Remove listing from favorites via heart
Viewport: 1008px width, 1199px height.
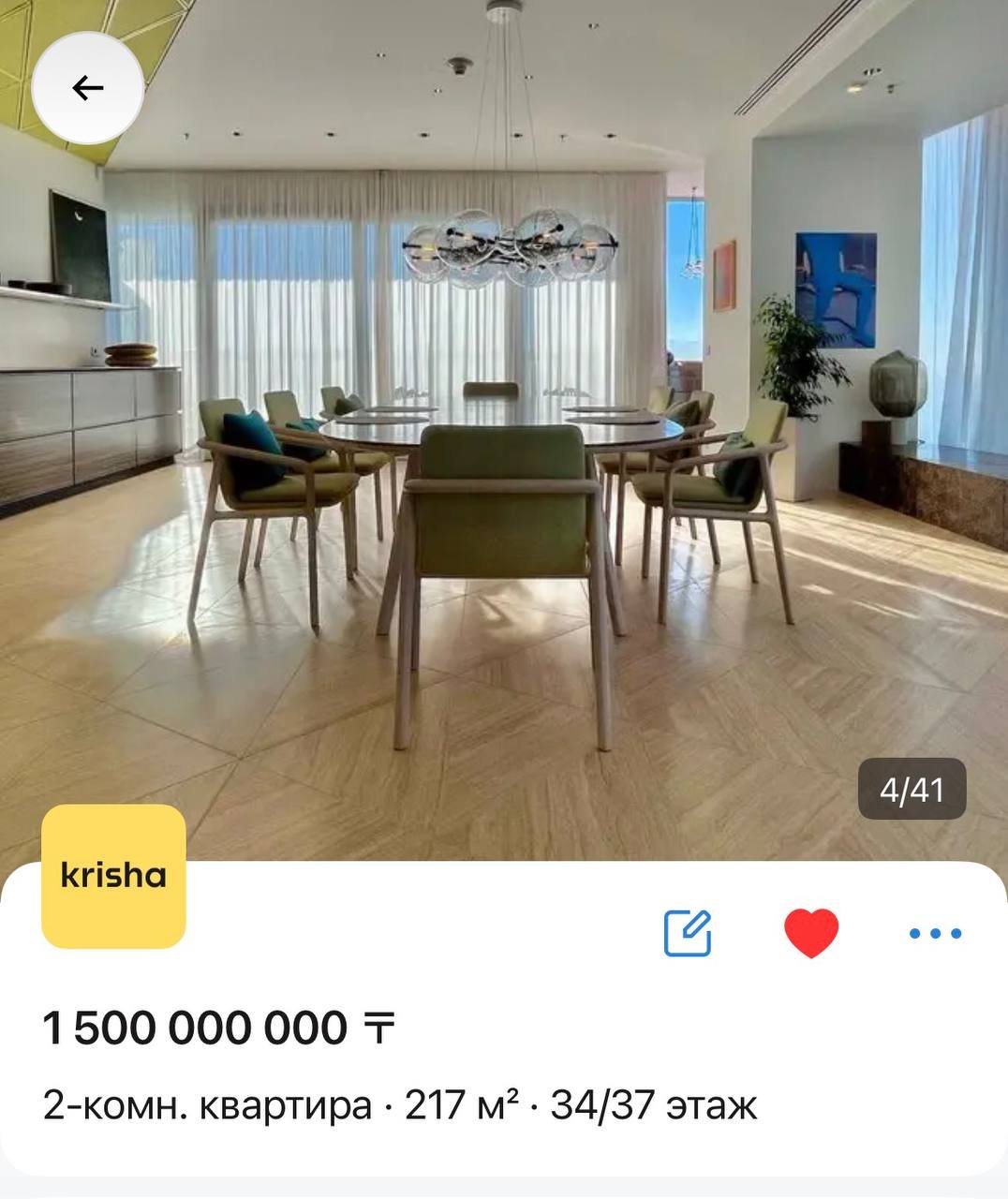tap(811, 933)
